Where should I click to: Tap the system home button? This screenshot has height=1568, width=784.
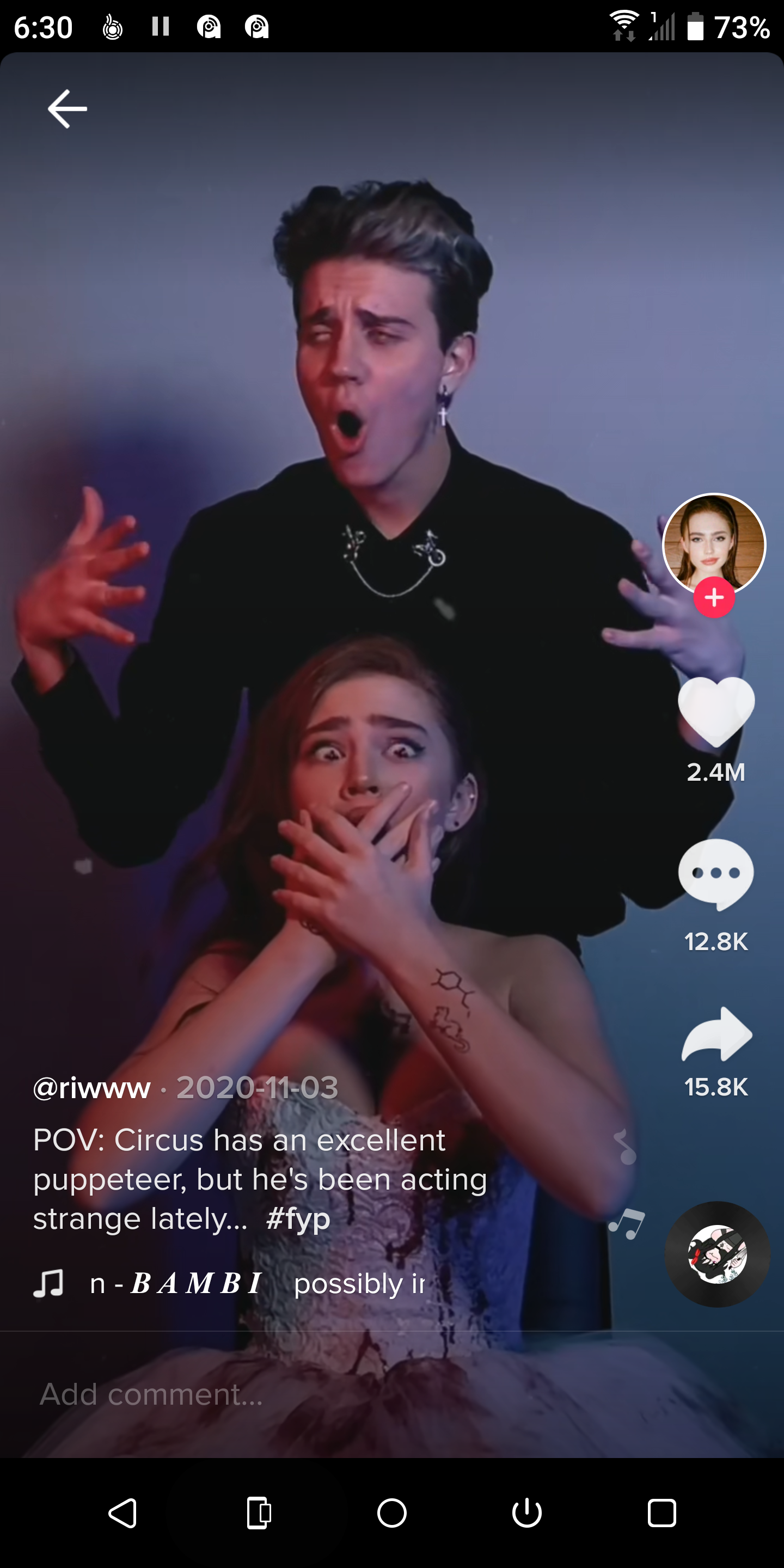point(392,1513)
